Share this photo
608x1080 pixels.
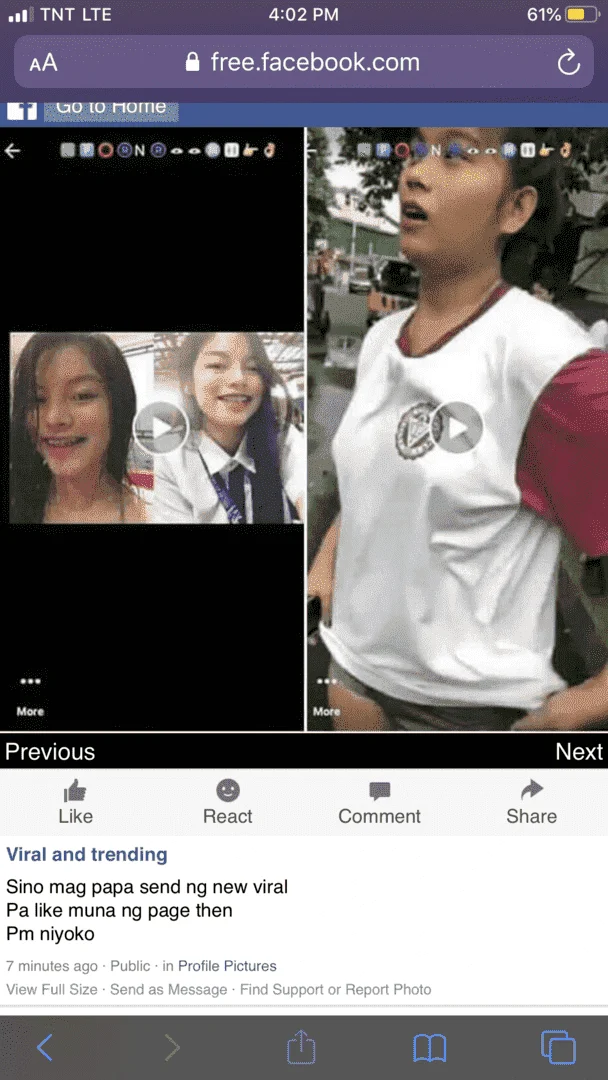point(531,803)
